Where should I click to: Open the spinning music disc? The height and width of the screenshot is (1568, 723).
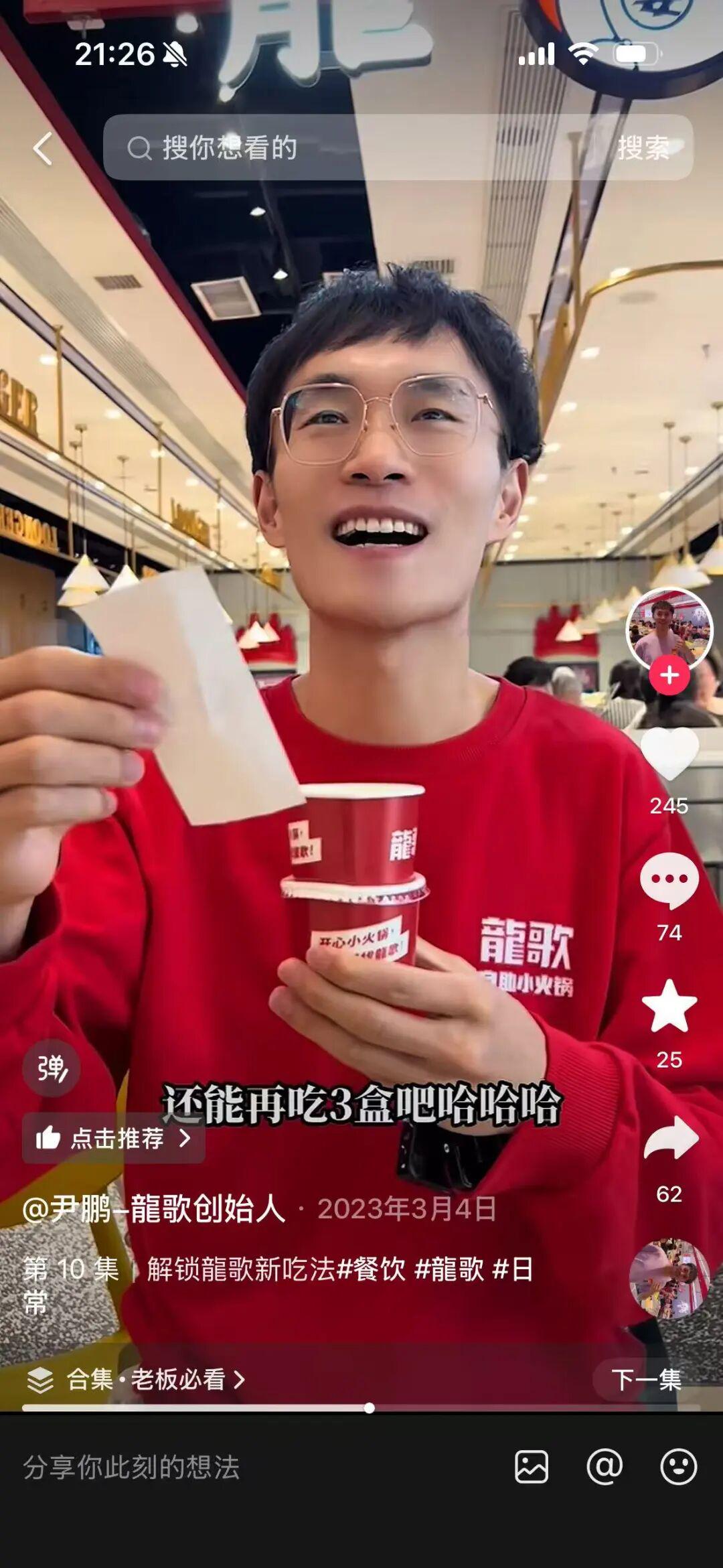[669, 1279]
